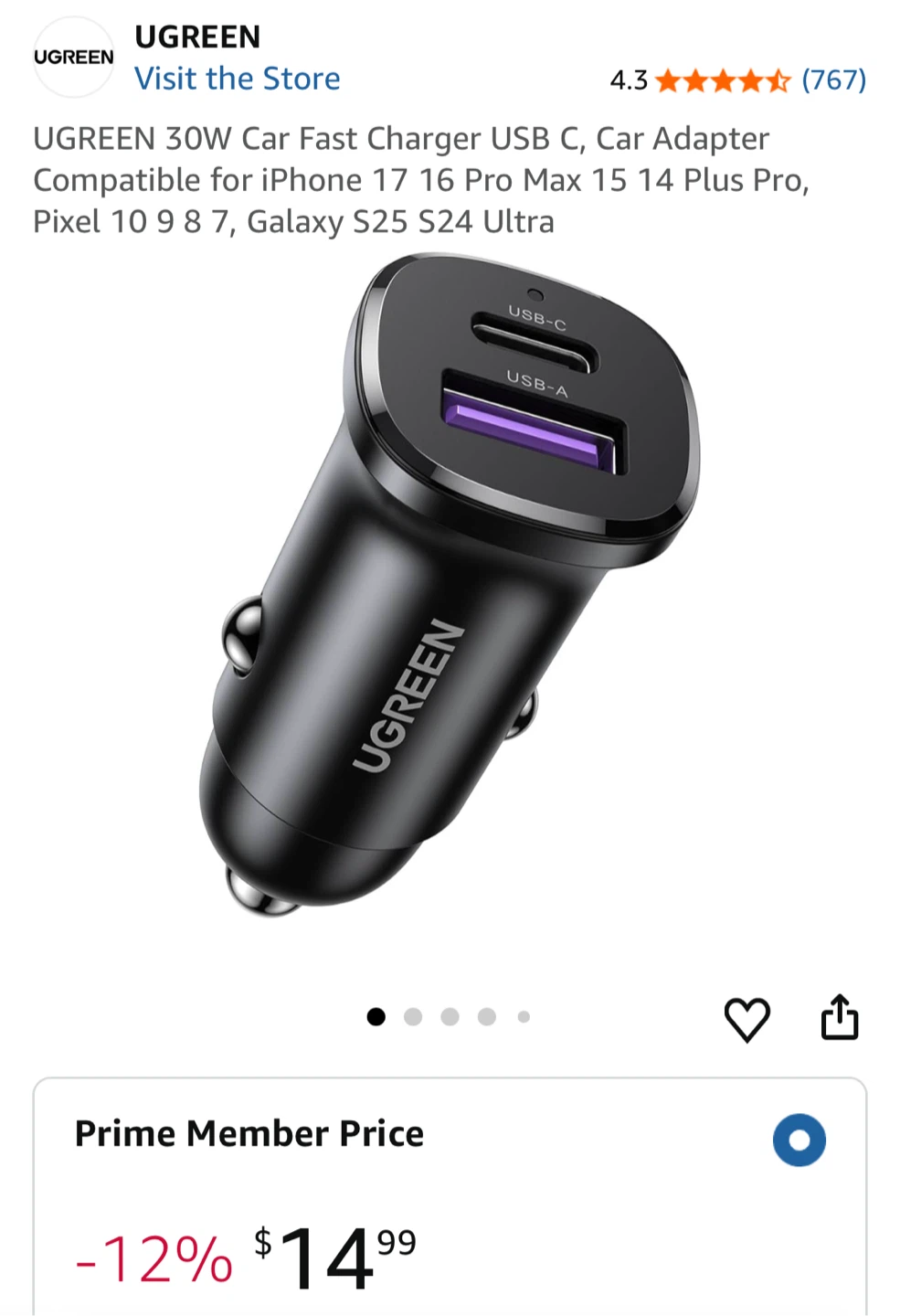This screenshot has width=900, height=1316.
Task: Click the $14.99 price
Action: tap(331, 1254)
